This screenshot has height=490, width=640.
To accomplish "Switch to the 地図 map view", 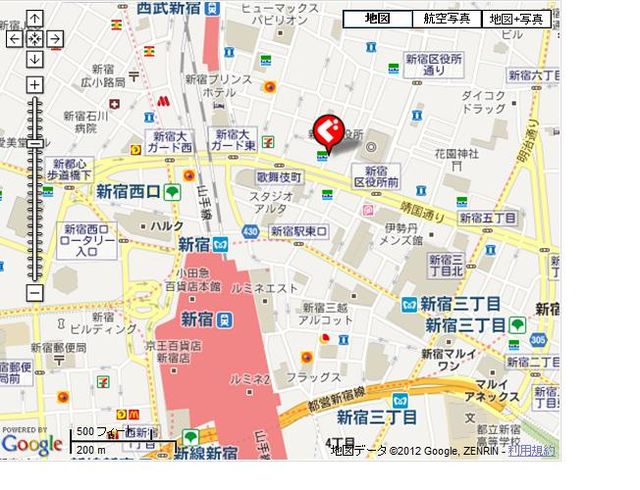I will point(377,19).
